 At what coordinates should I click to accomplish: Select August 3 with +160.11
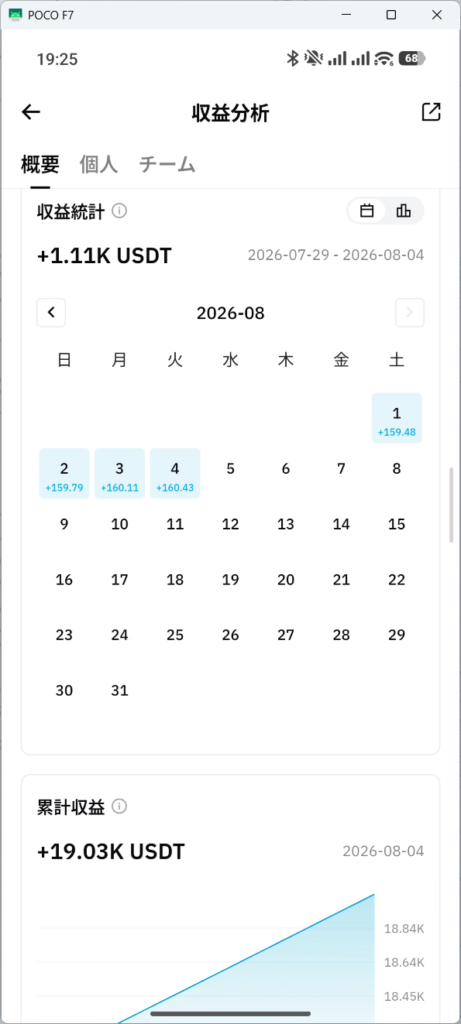pyautogui.click(x=119, y=473)
